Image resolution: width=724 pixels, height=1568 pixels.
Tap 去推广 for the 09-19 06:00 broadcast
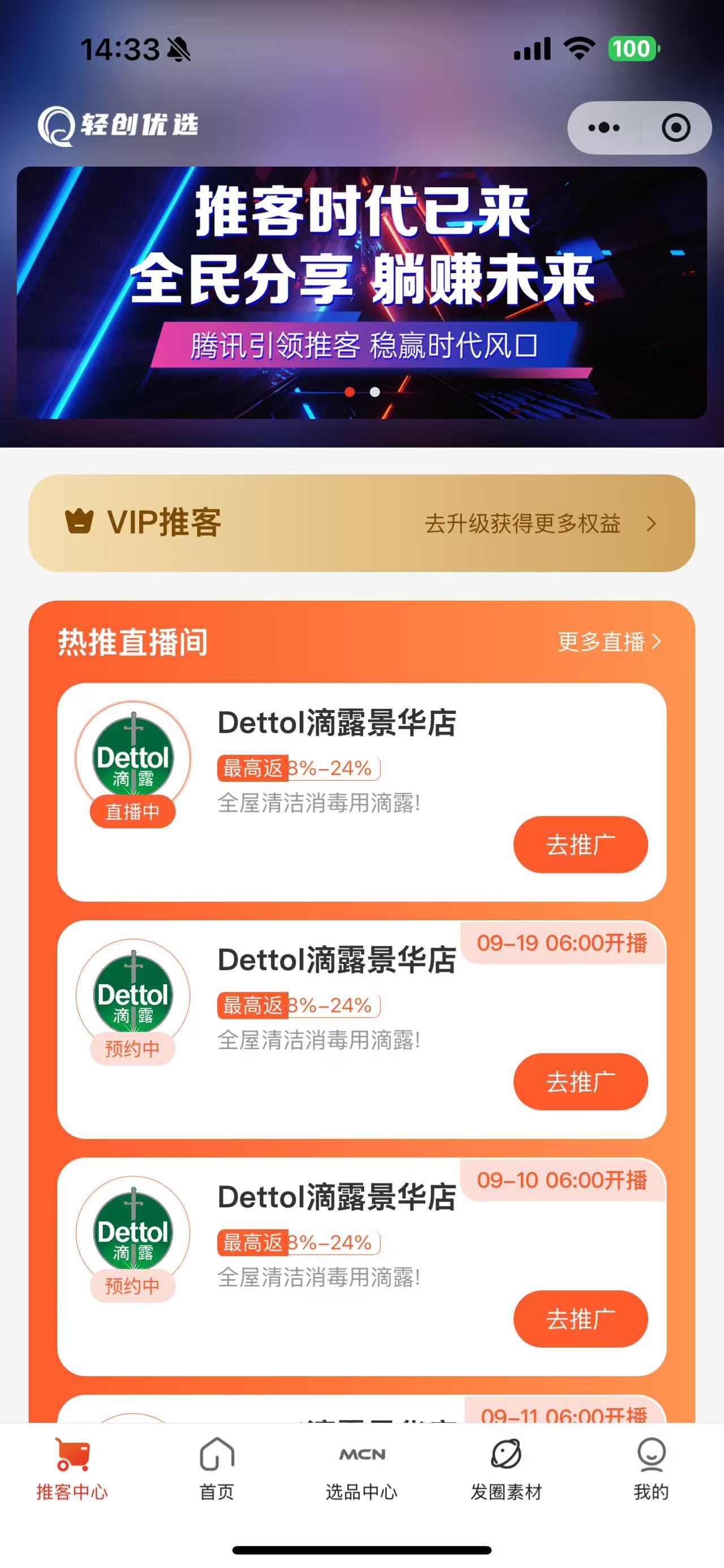coord(580,1082)
